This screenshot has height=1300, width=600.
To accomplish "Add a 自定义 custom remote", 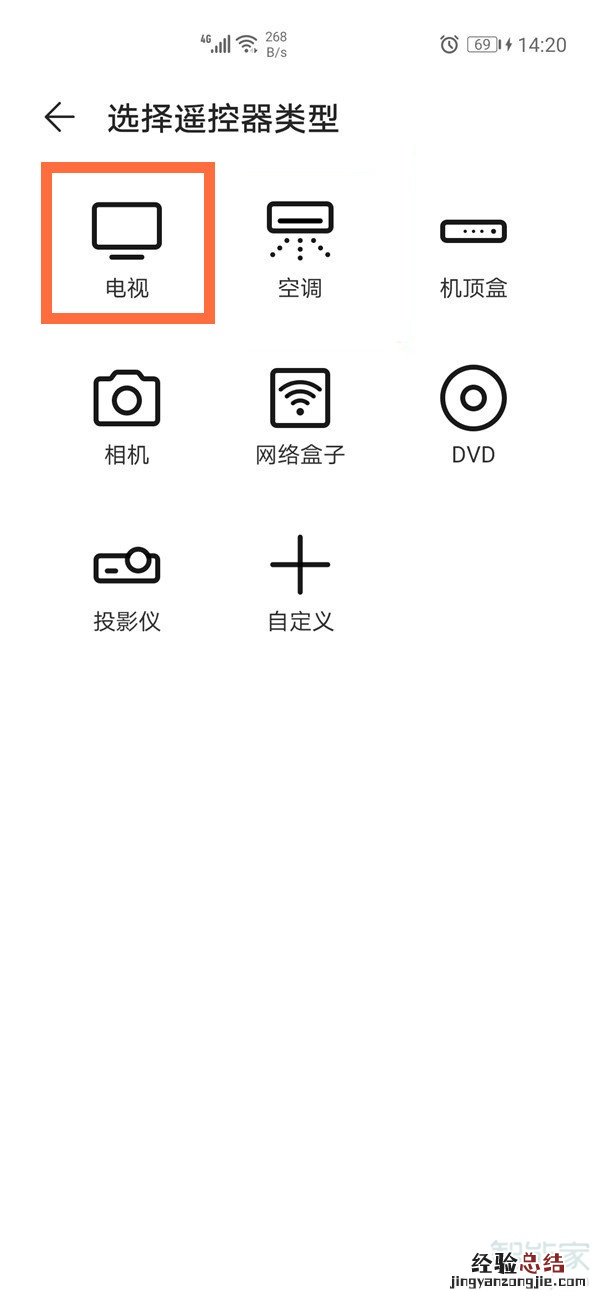I will [x=300, y=579].
